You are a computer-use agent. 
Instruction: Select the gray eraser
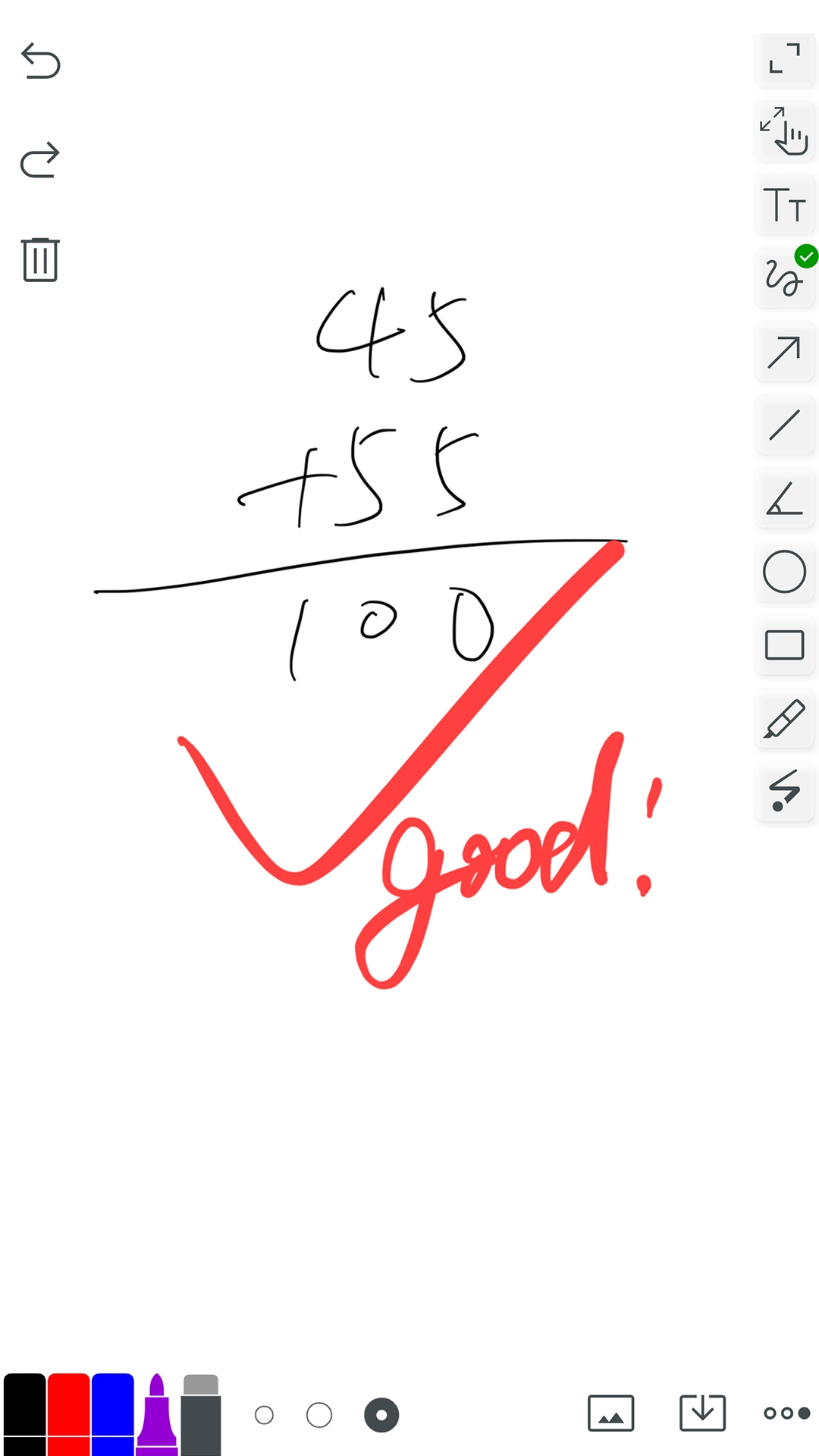tap(201, 1414)
